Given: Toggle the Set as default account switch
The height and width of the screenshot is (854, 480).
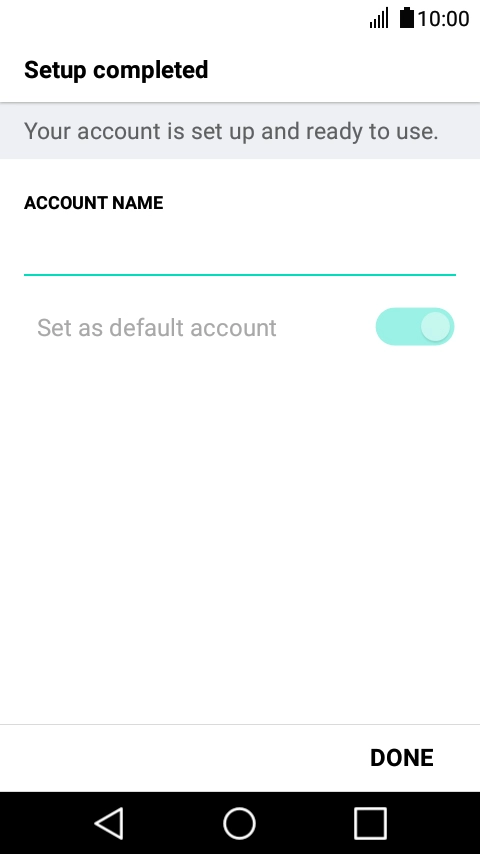Looking at the screenshot, I should (x=415, y=327).
